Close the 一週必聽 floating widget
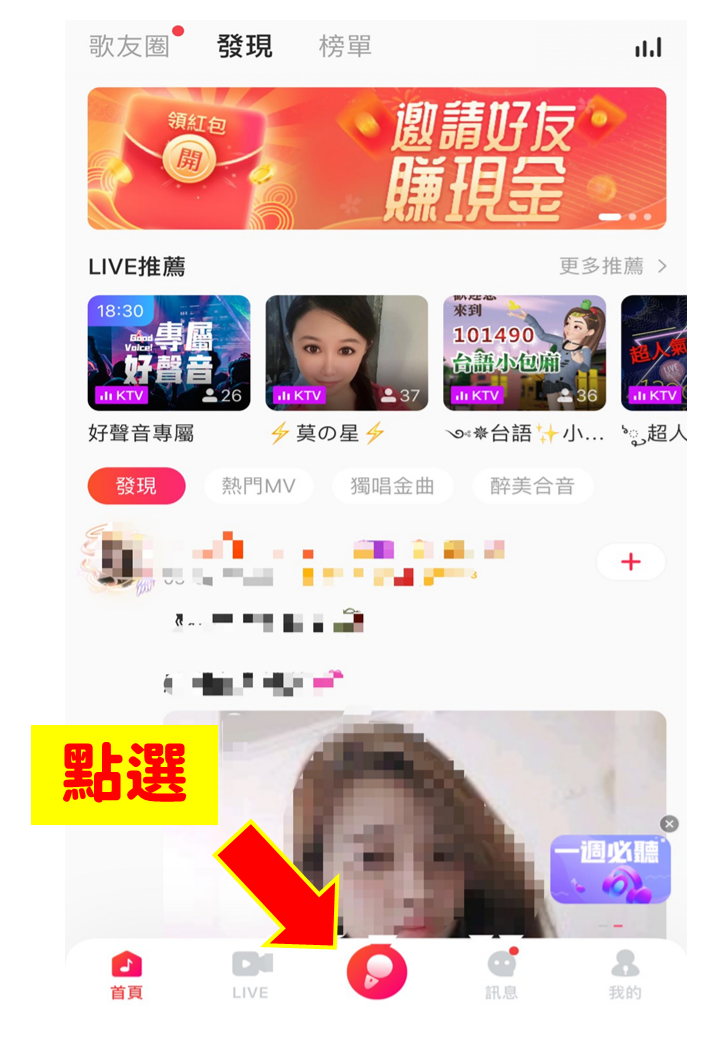Viewport: 724px width, 1040px height. (x=669, y=824)
